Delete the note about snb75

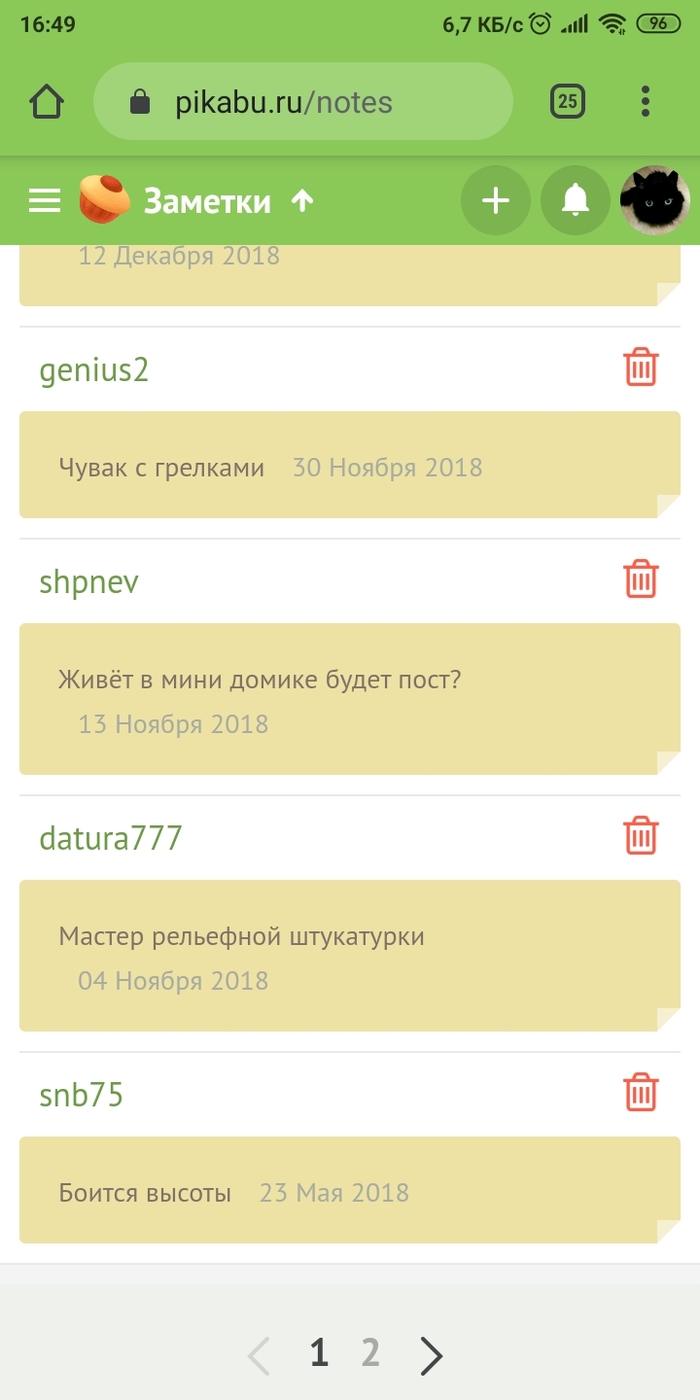point(641,1092)
